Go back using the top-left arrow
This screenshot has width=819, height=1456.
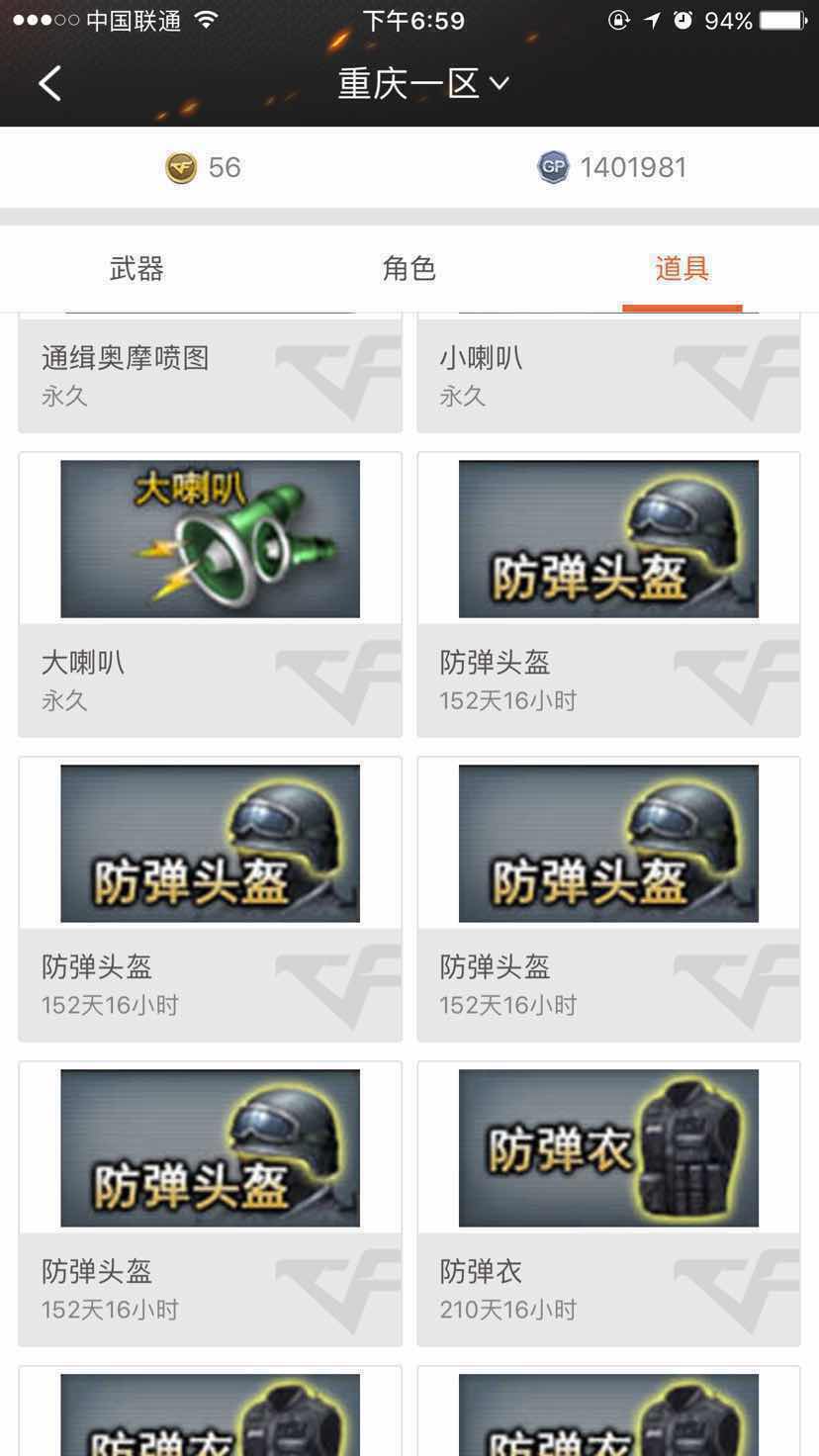(49, 84)
